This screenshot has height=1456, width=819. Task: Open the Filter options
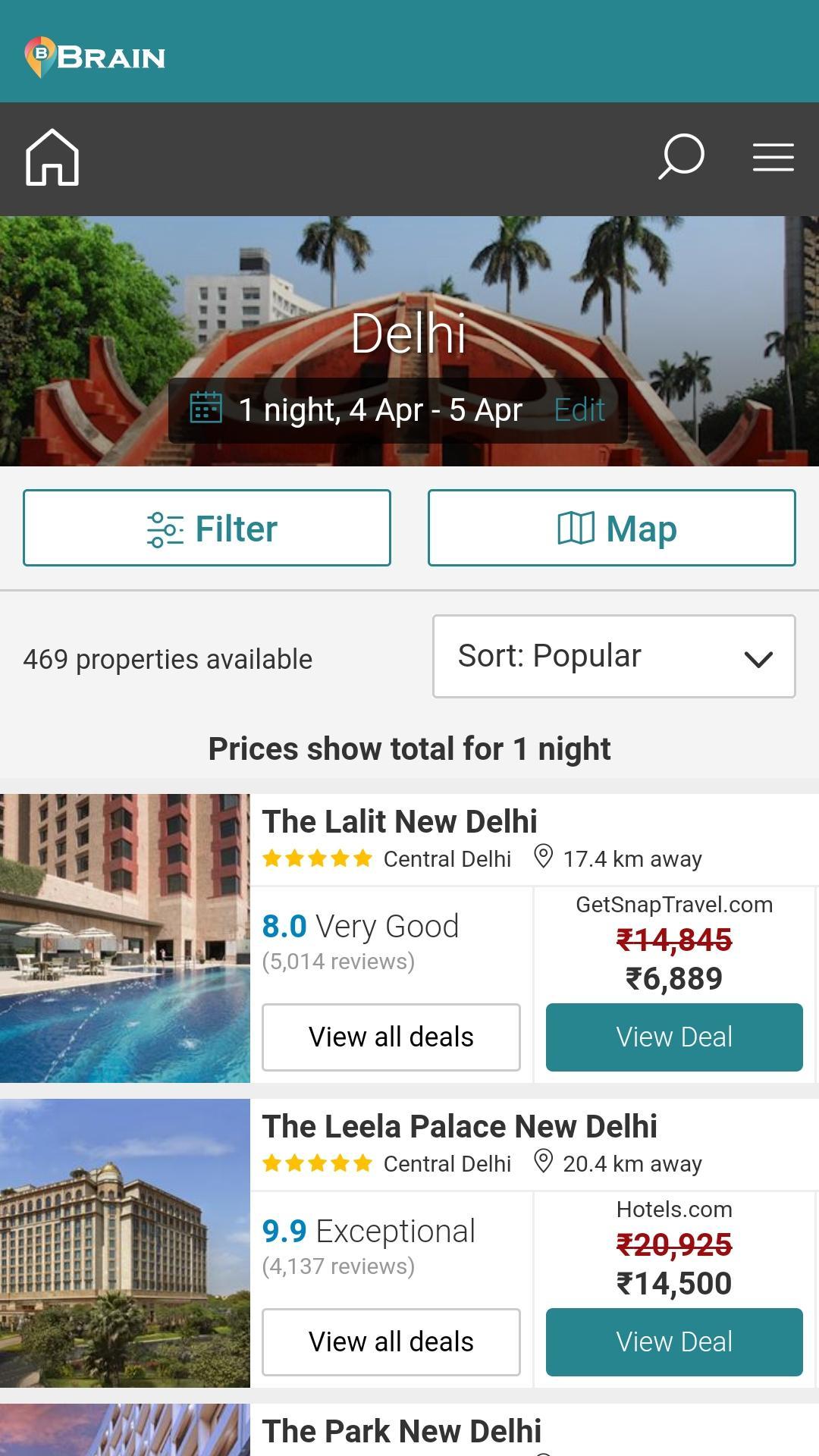pos(207,528)
